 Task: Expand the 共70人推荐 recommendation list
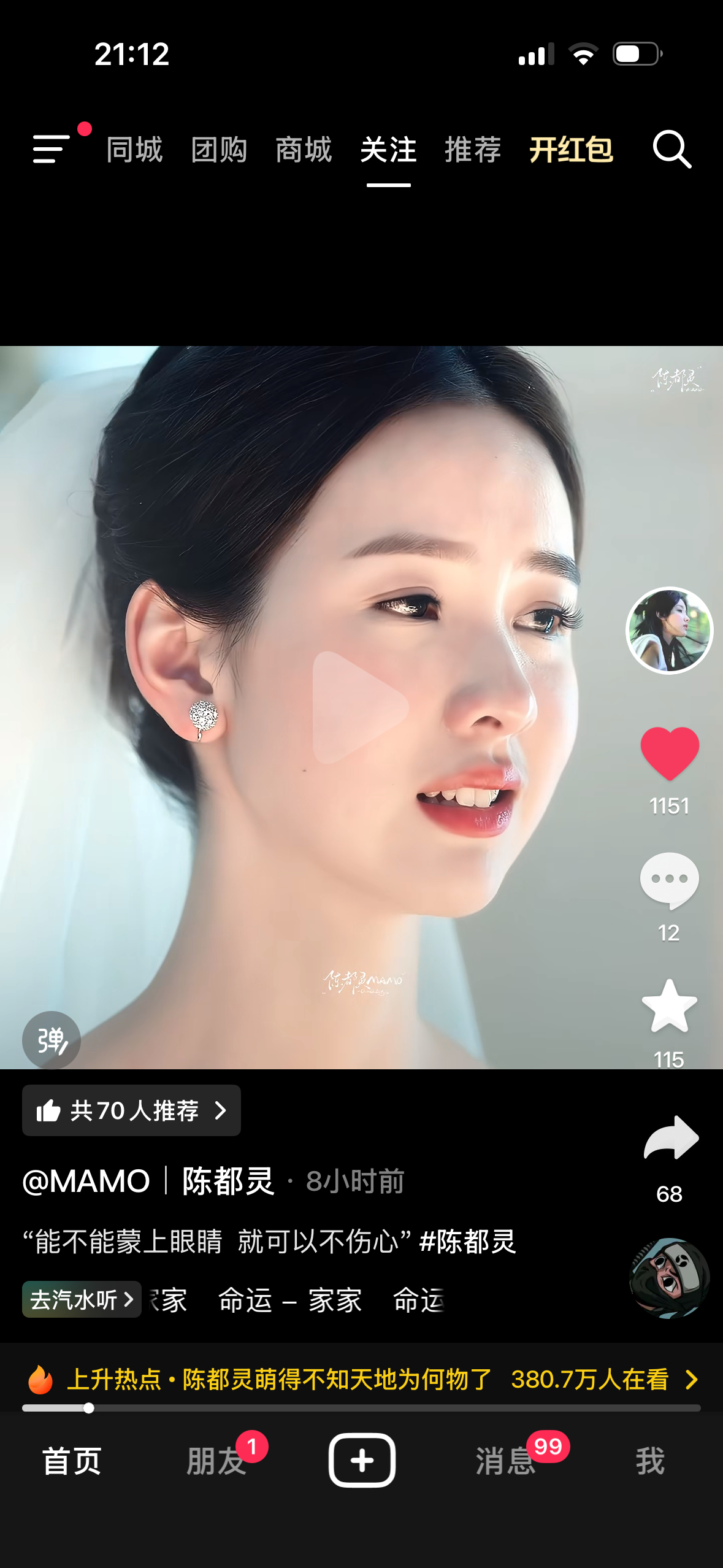click(131, 1111)
